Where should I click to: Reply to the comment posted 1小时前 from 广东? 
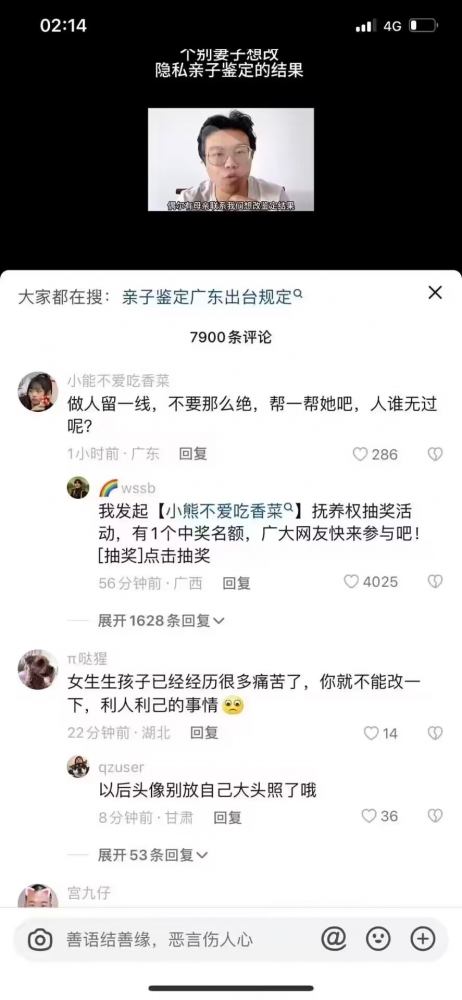(x=193, y=454)
